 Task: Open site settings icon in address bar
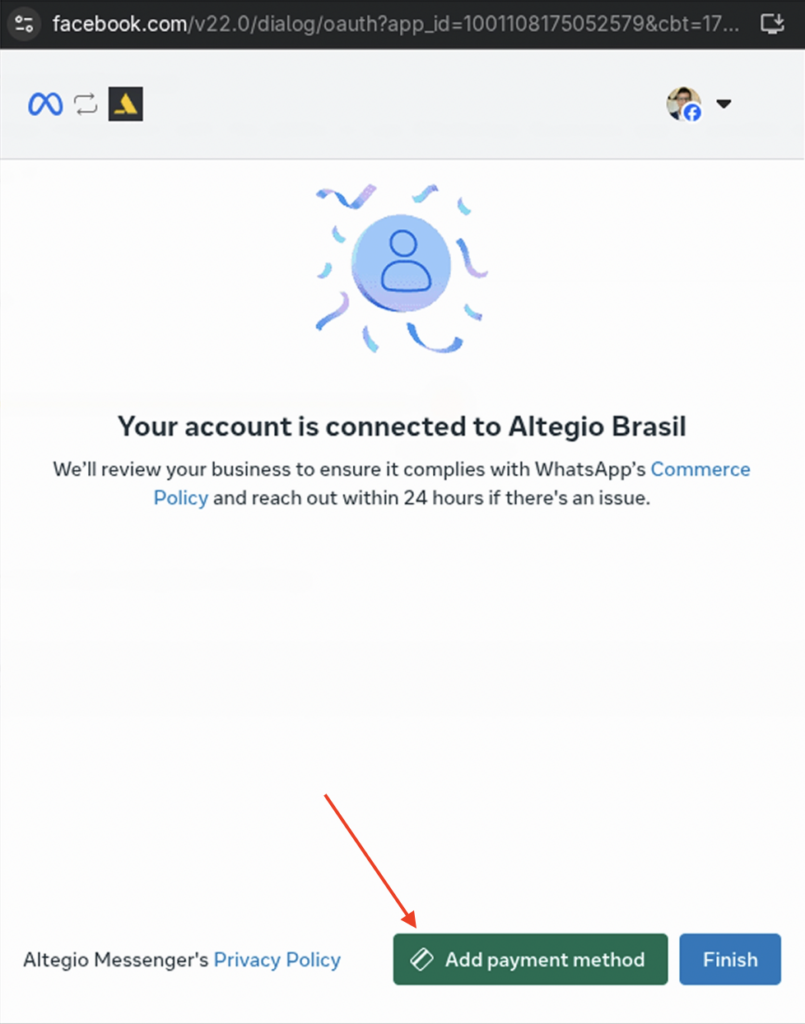[x=22, y=22]
